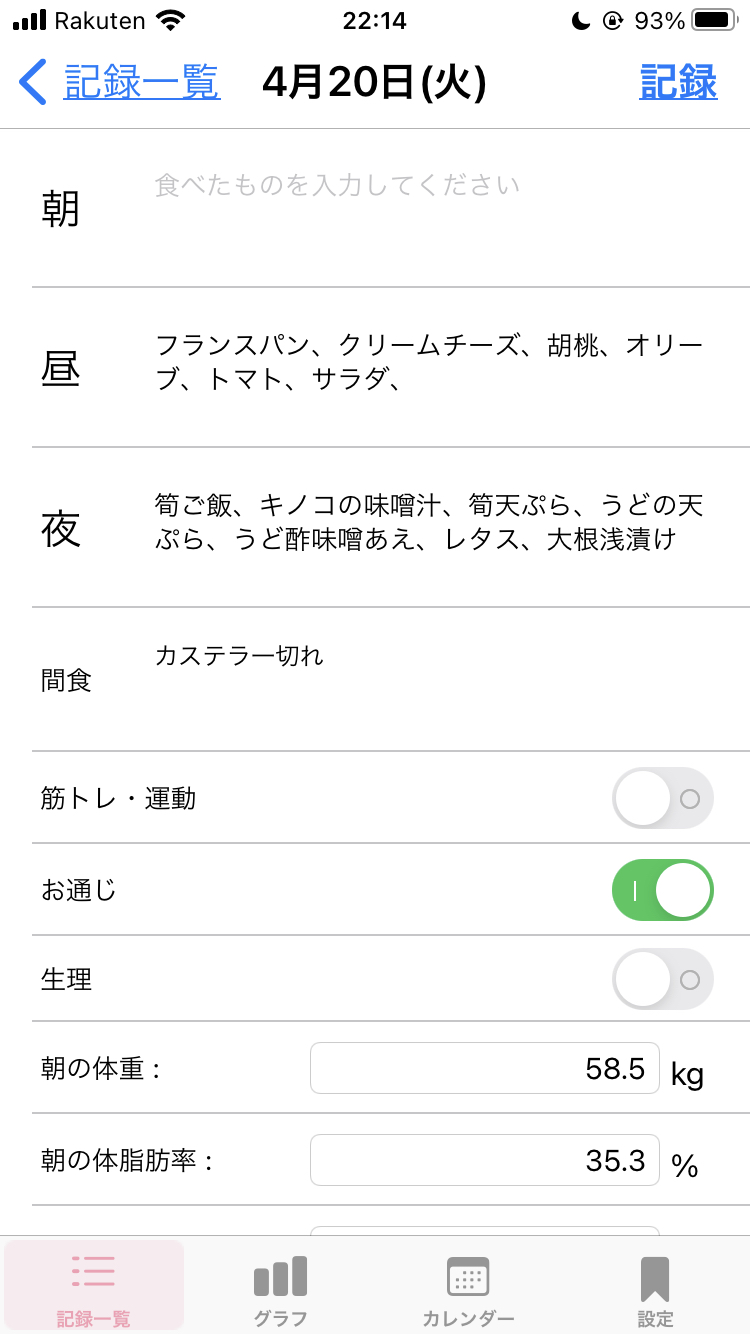
Task: Switch to the グラフ tab
Action: click(x=280, y=1290)
